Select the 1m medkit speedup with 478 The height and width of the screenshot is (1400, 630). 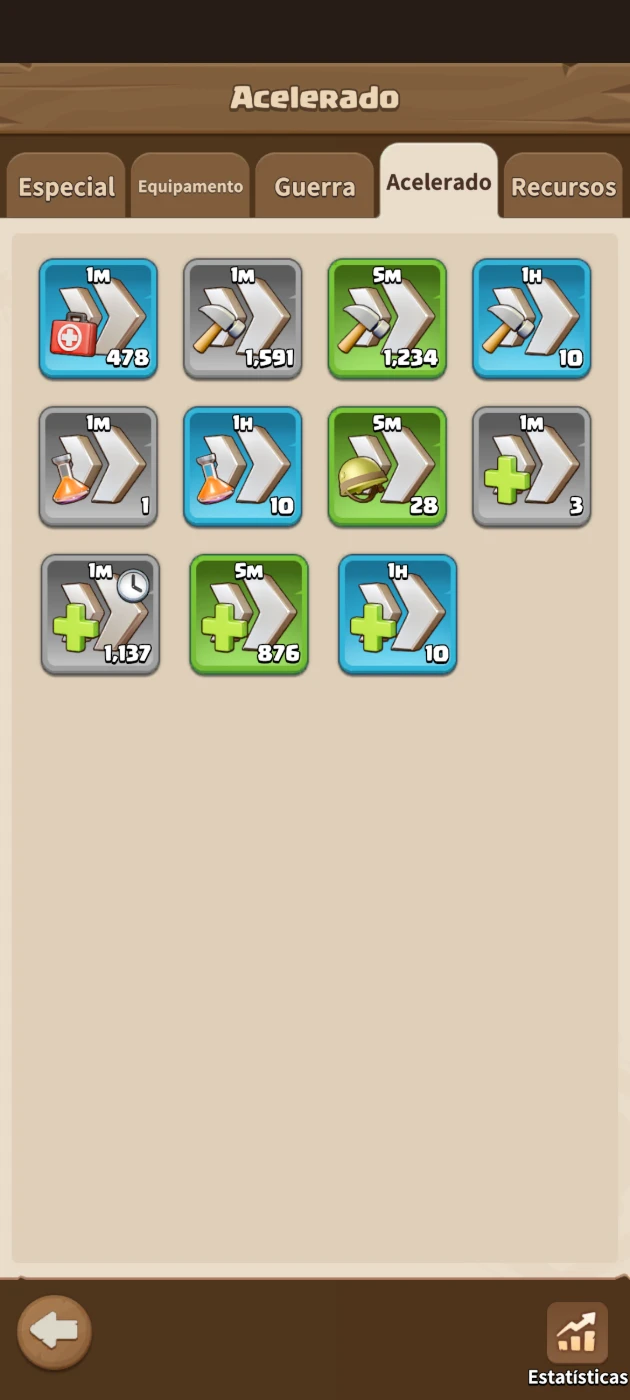(98, 319)
